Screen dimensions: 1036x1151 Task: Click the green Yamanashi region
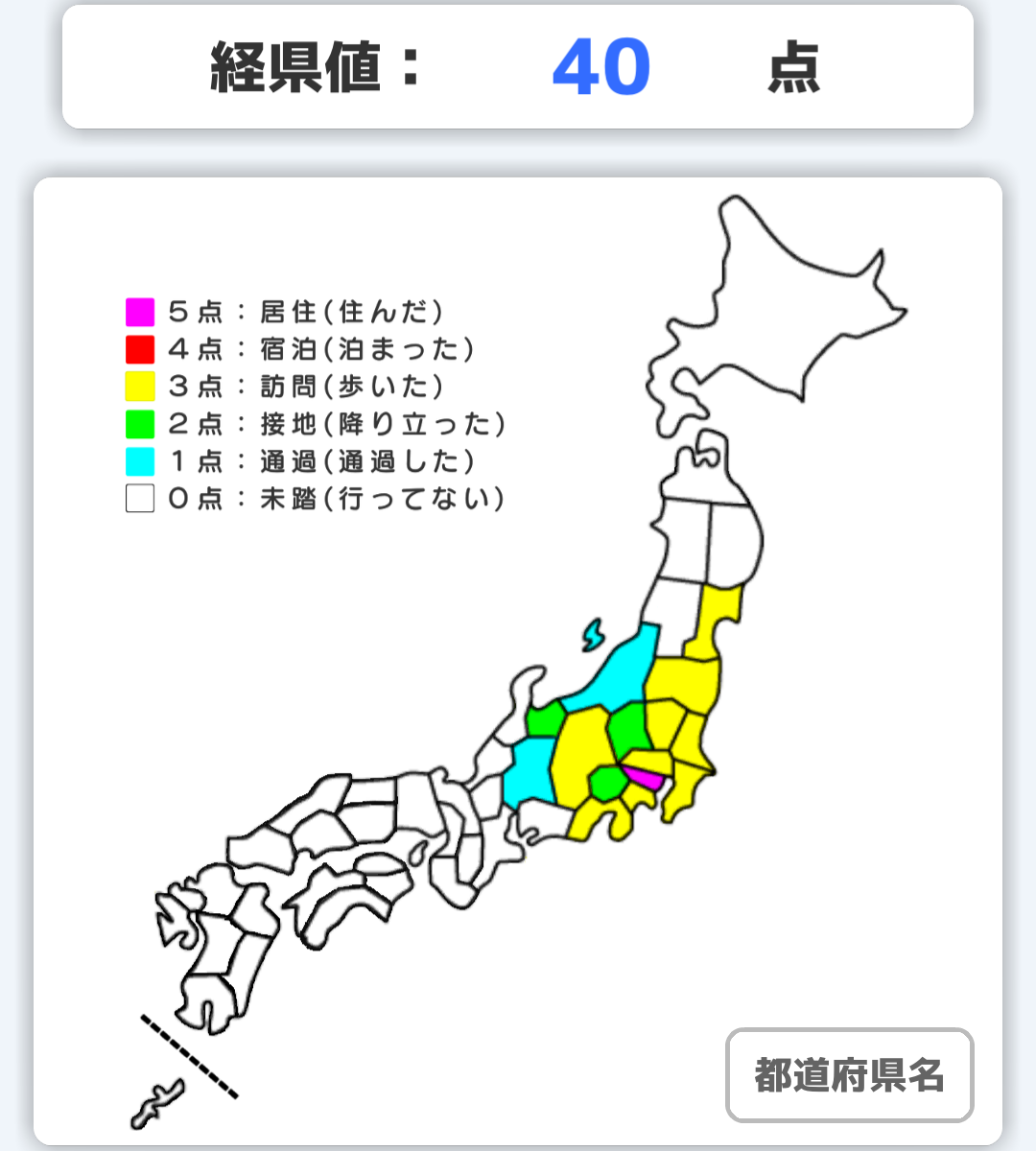[607, 784]
